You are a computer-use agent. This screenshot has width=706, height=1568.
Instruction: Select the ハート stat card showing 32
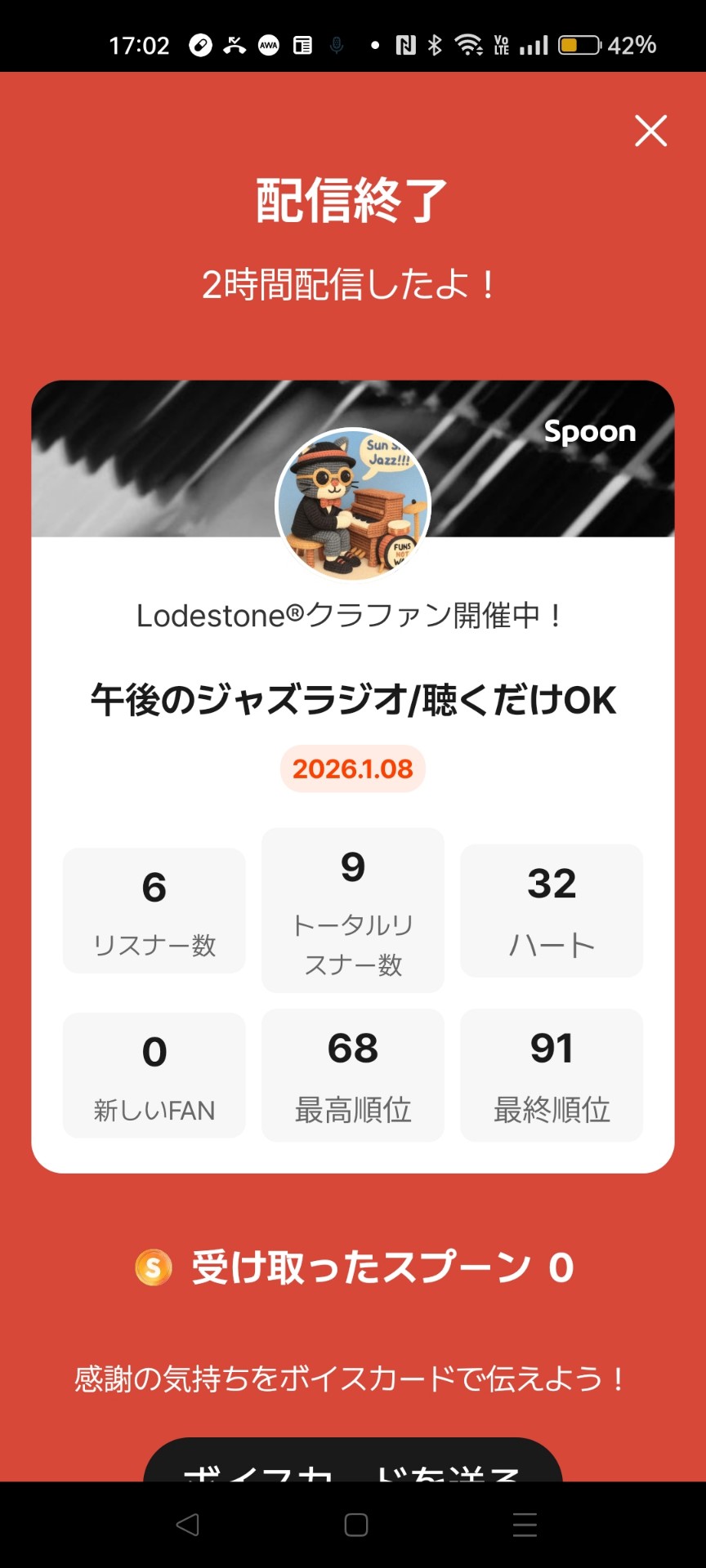[551, 910]
